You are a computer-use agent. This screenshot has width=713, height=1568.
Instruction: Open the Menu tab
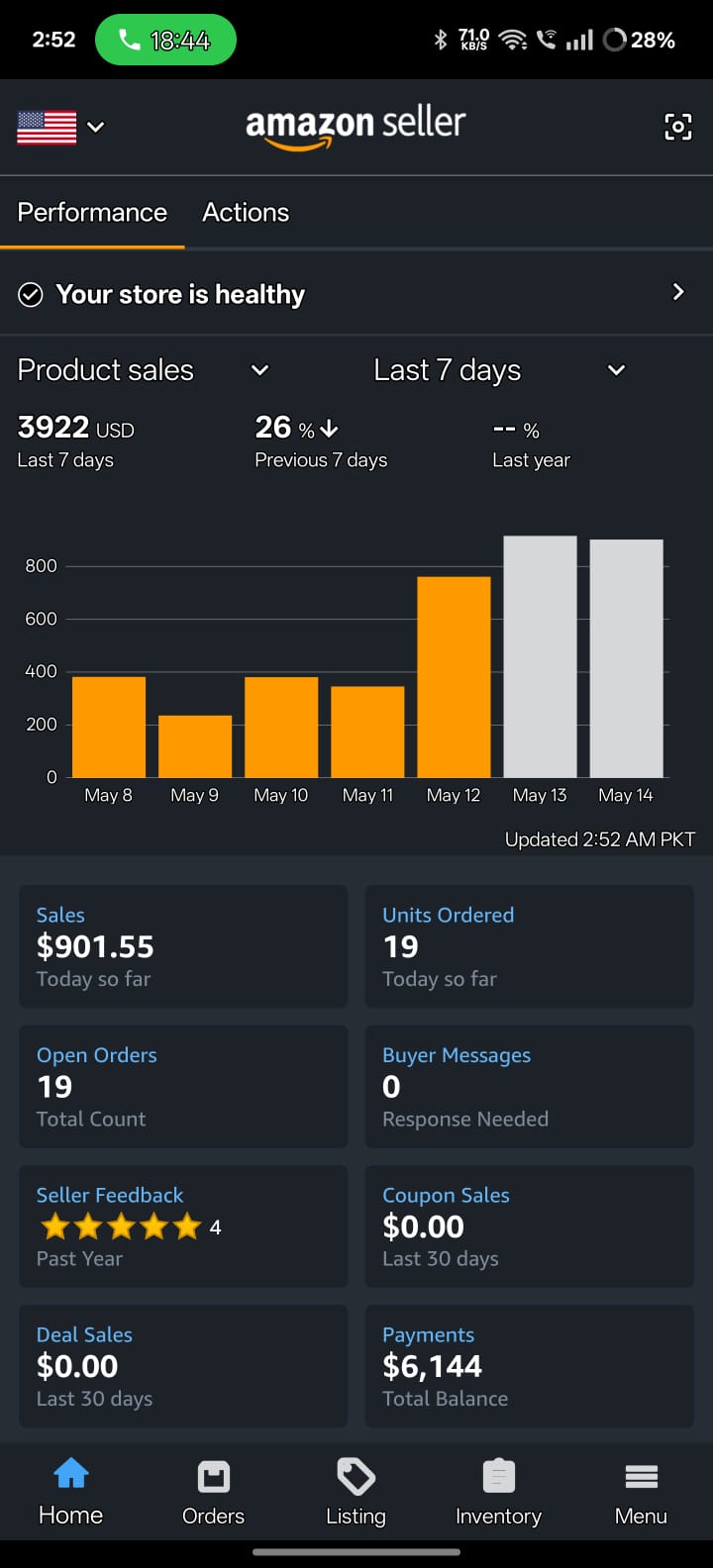point(641,1493)
